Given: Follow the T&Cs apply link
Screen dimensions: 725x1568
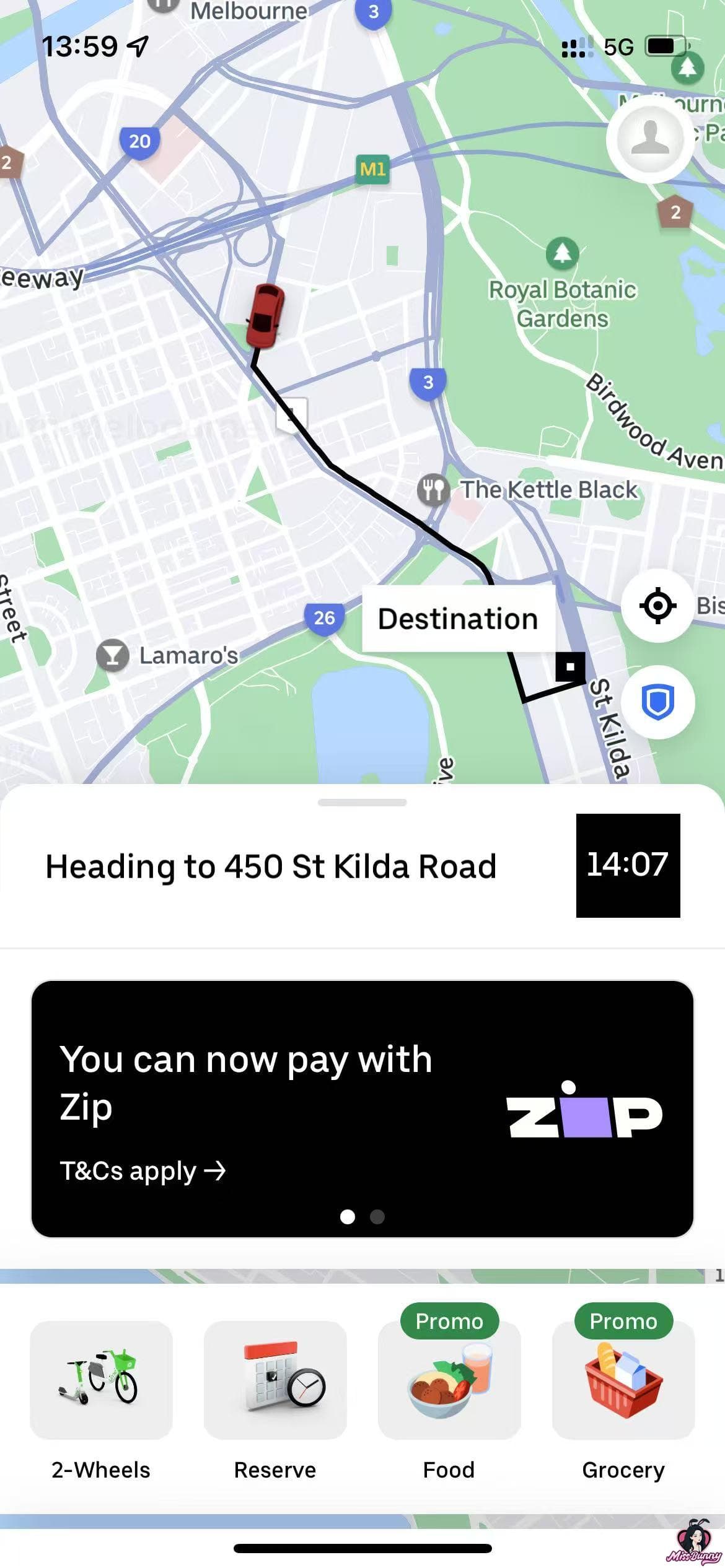Looking at the screenshot, I should (143, 1171).
